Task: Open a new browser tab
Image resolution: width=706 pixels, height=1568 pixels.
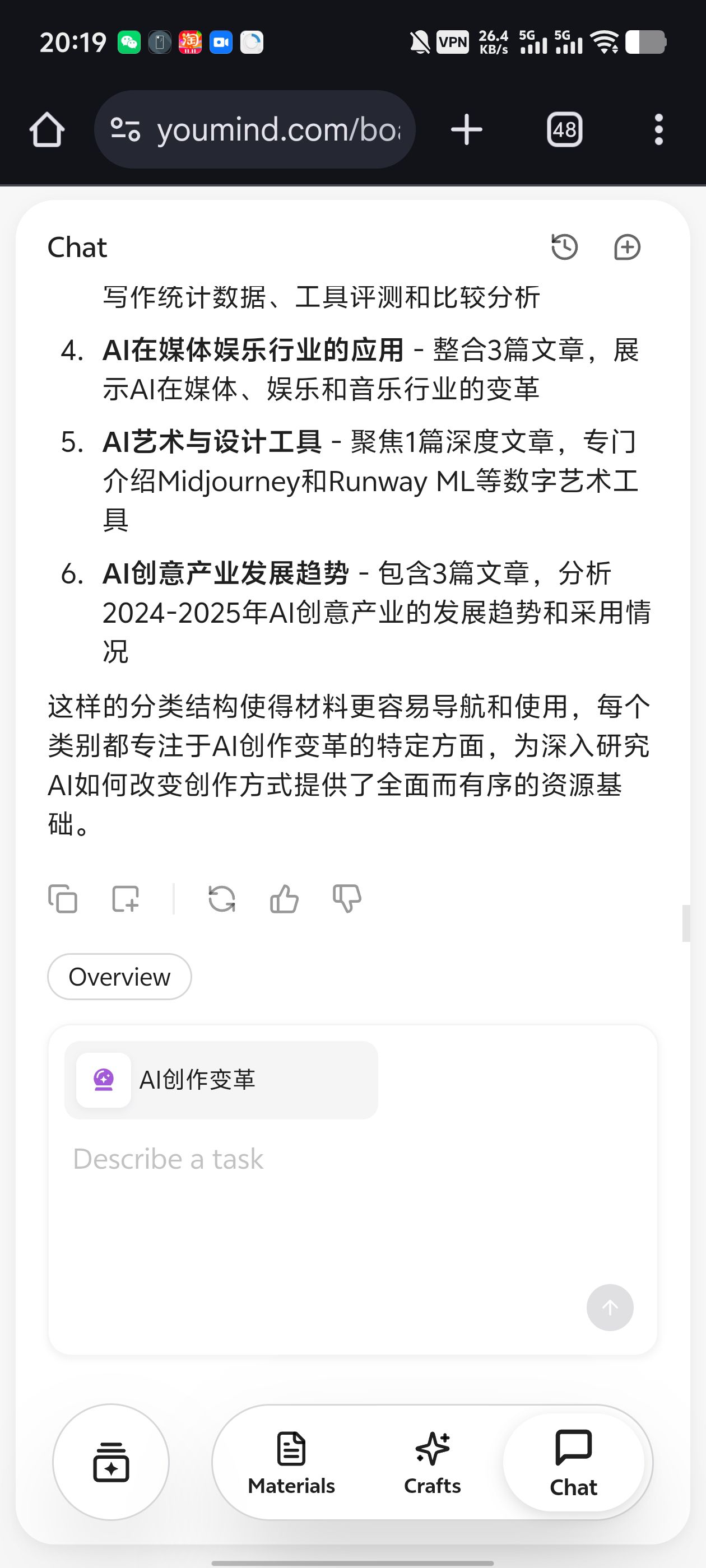Action: point(467,130)
